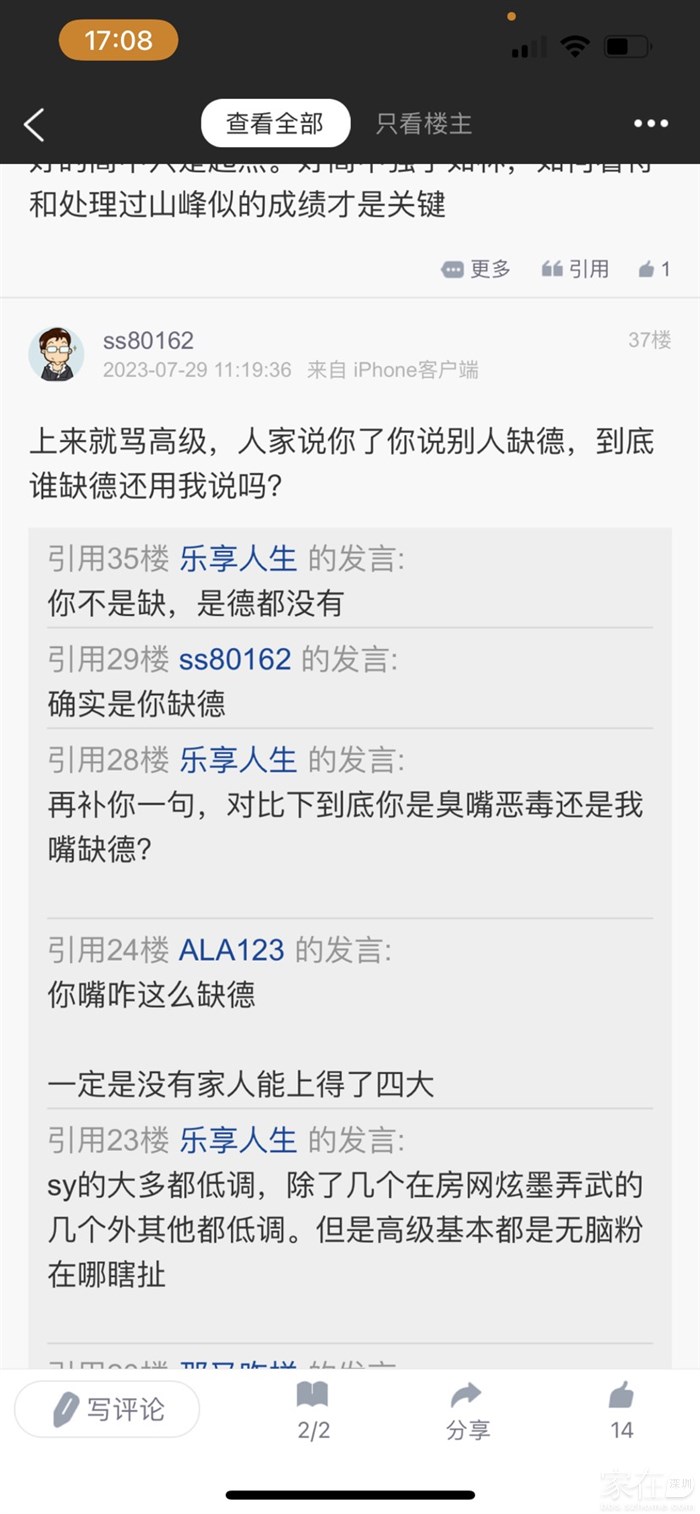Go back using the top arrow
700x1514 pixels.
click(35, 125)
